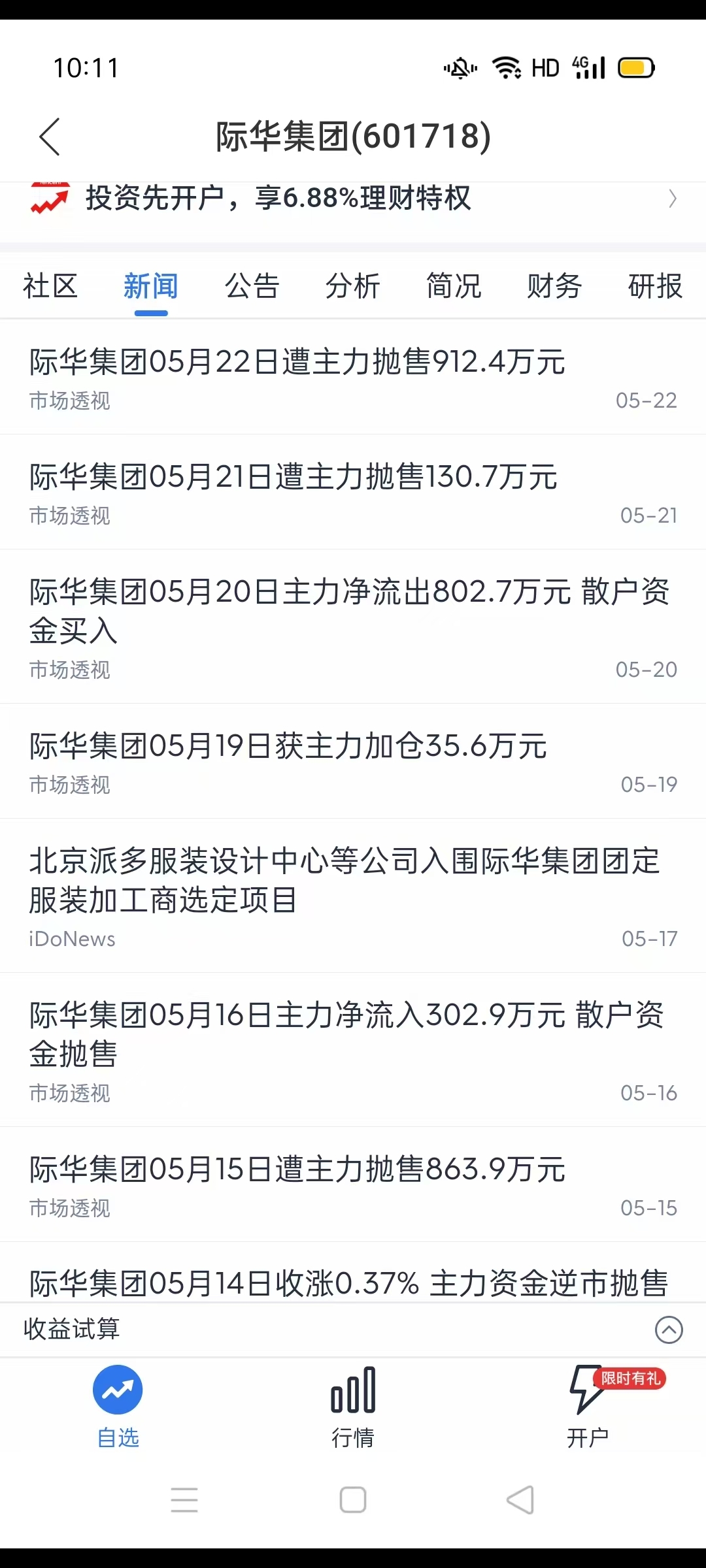Open the 05月16日 主力净流入302.9万元 article
The image size is (706, 1568).
pos(353,1050)
